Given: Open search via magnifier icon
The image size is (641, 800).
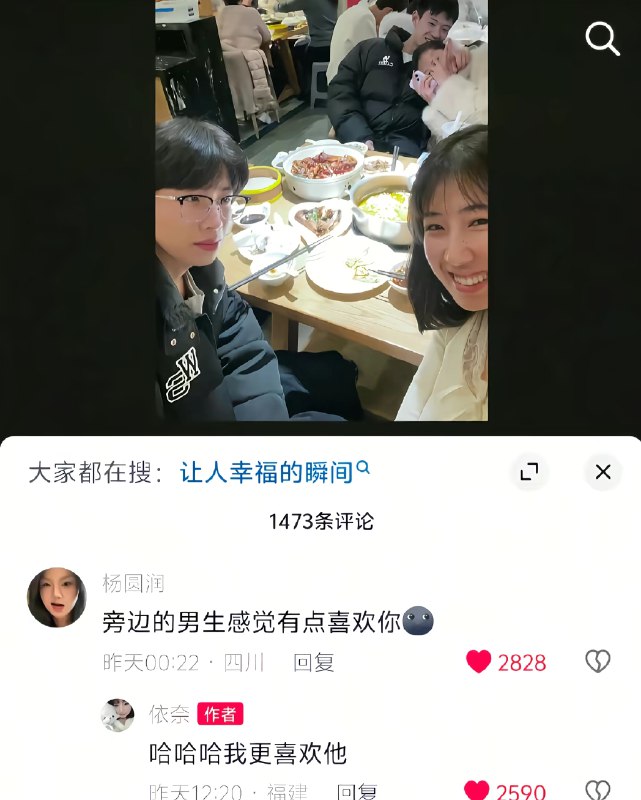Looking at the screenshot, I should pos(602,39).
